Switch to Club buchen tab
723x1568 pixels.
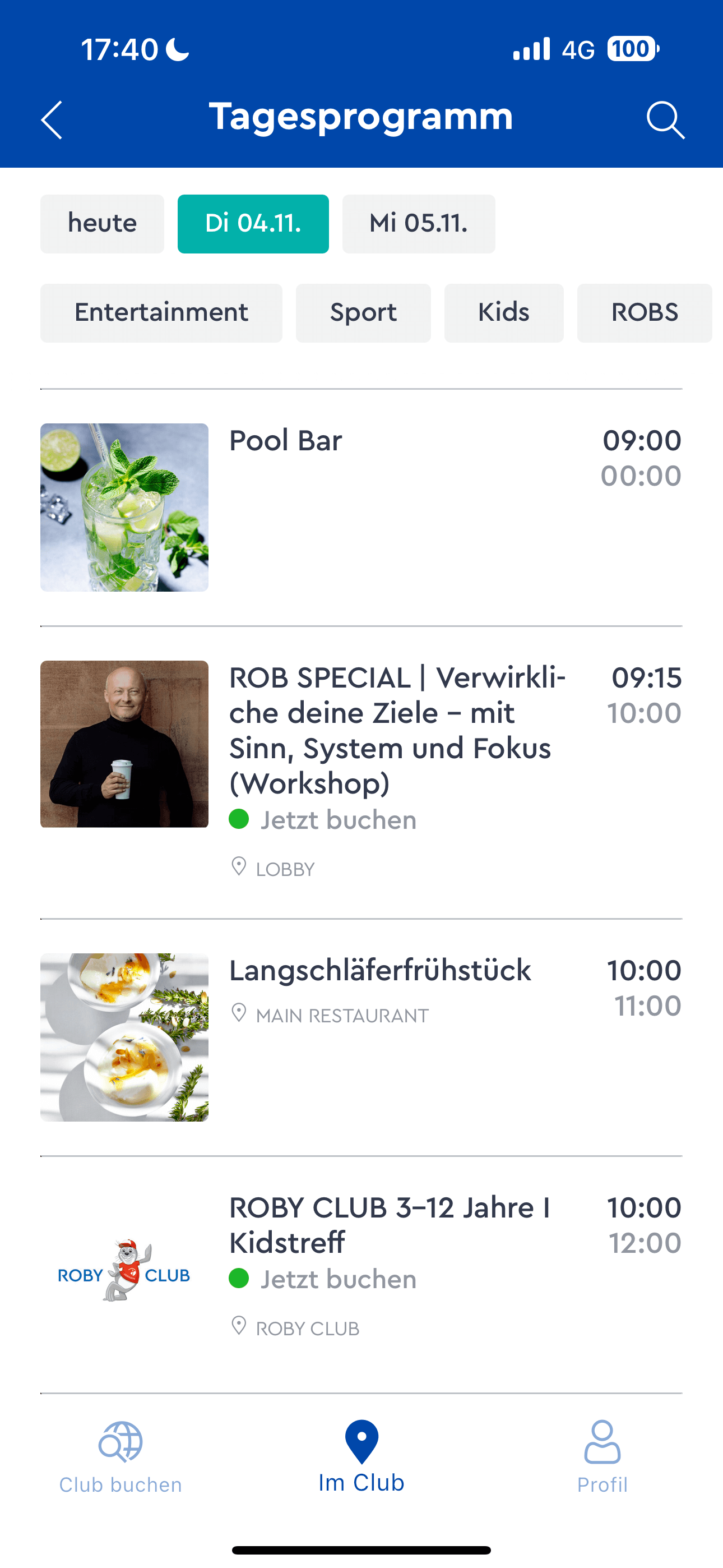[x=121, y=1457]
